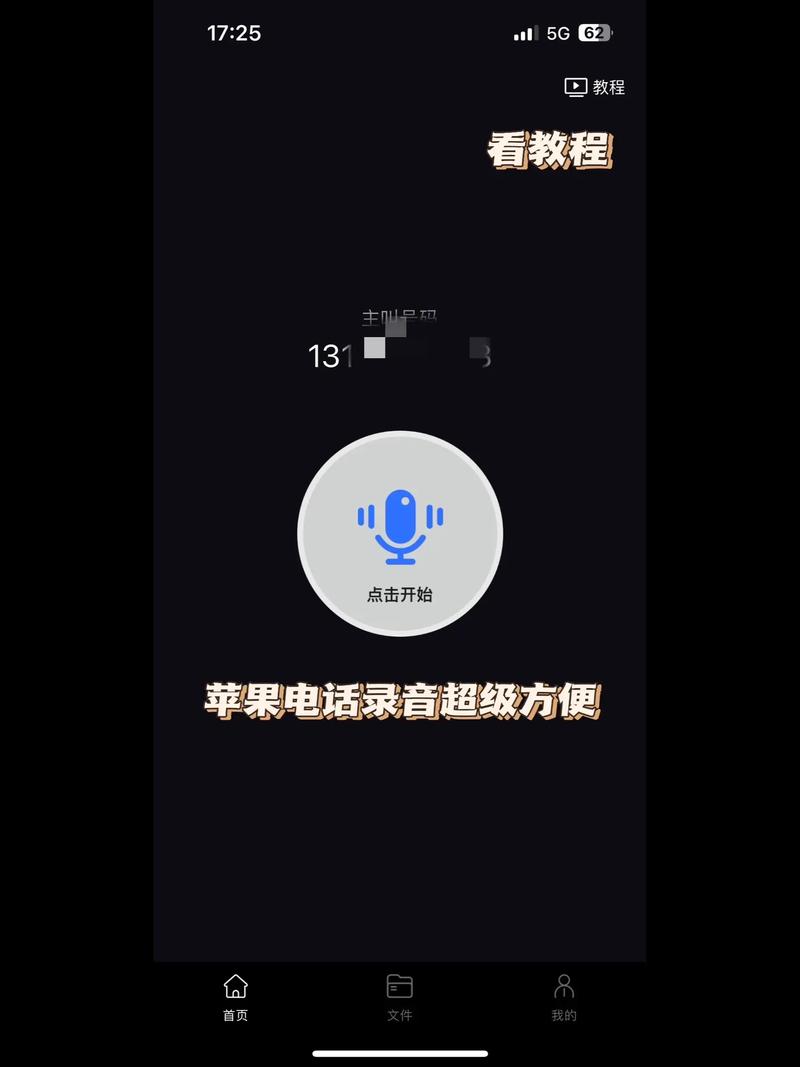Tap the 点击开始 microphone button

coord(400,534)
